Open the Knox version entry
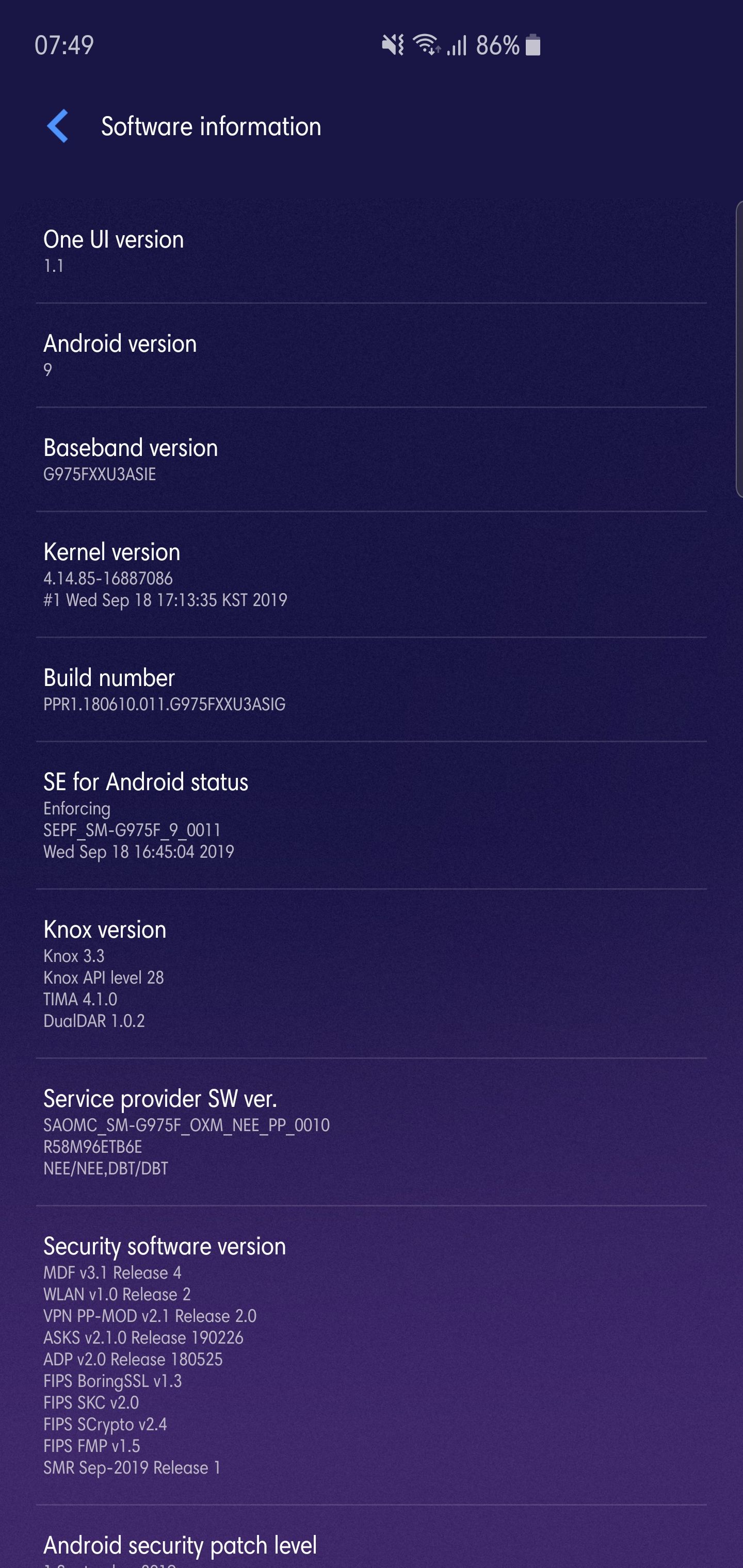The image size is (743, 1568). point(370,973)
